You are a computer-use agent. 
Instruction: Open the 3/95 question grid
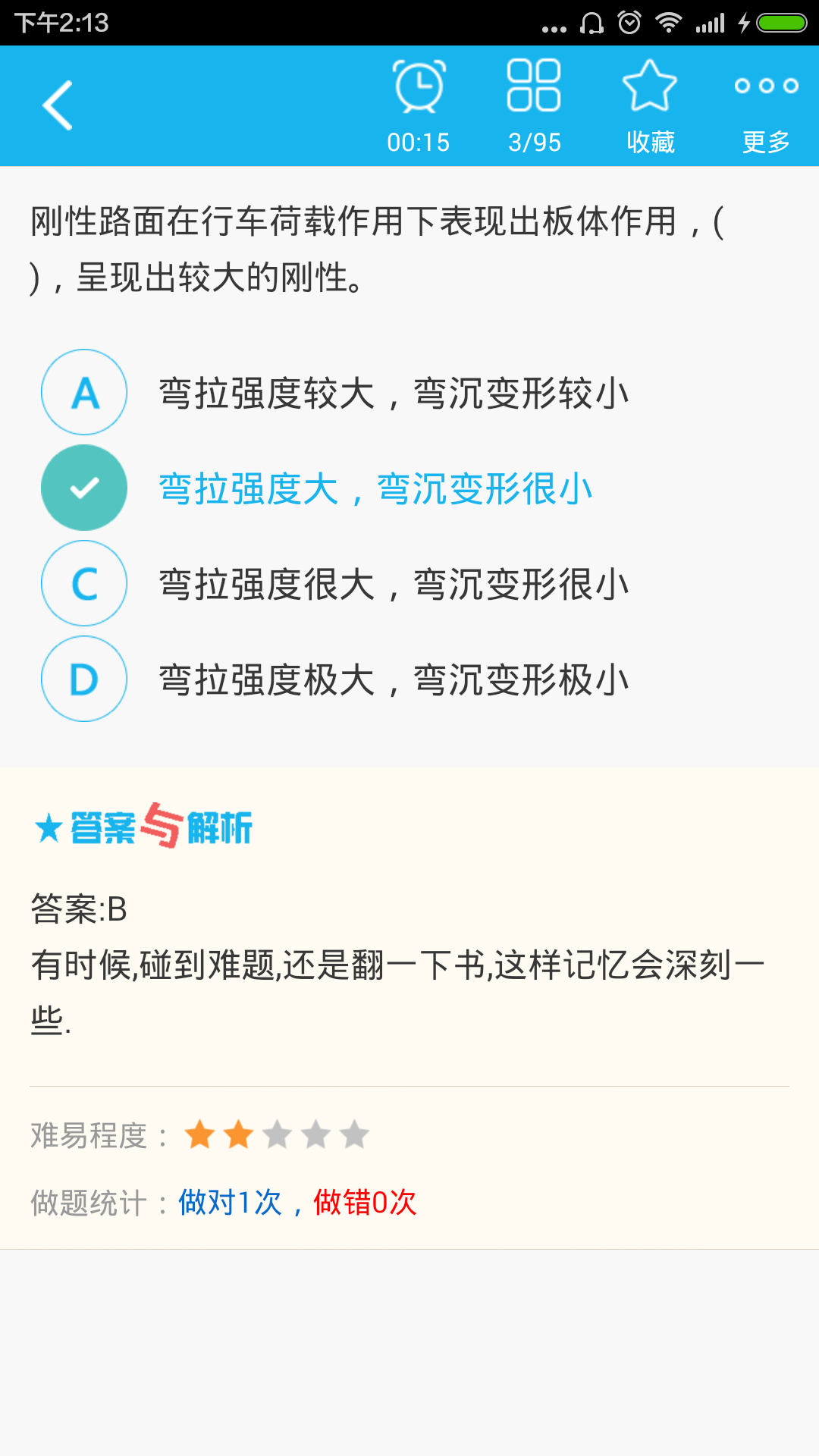pos(534,105)
